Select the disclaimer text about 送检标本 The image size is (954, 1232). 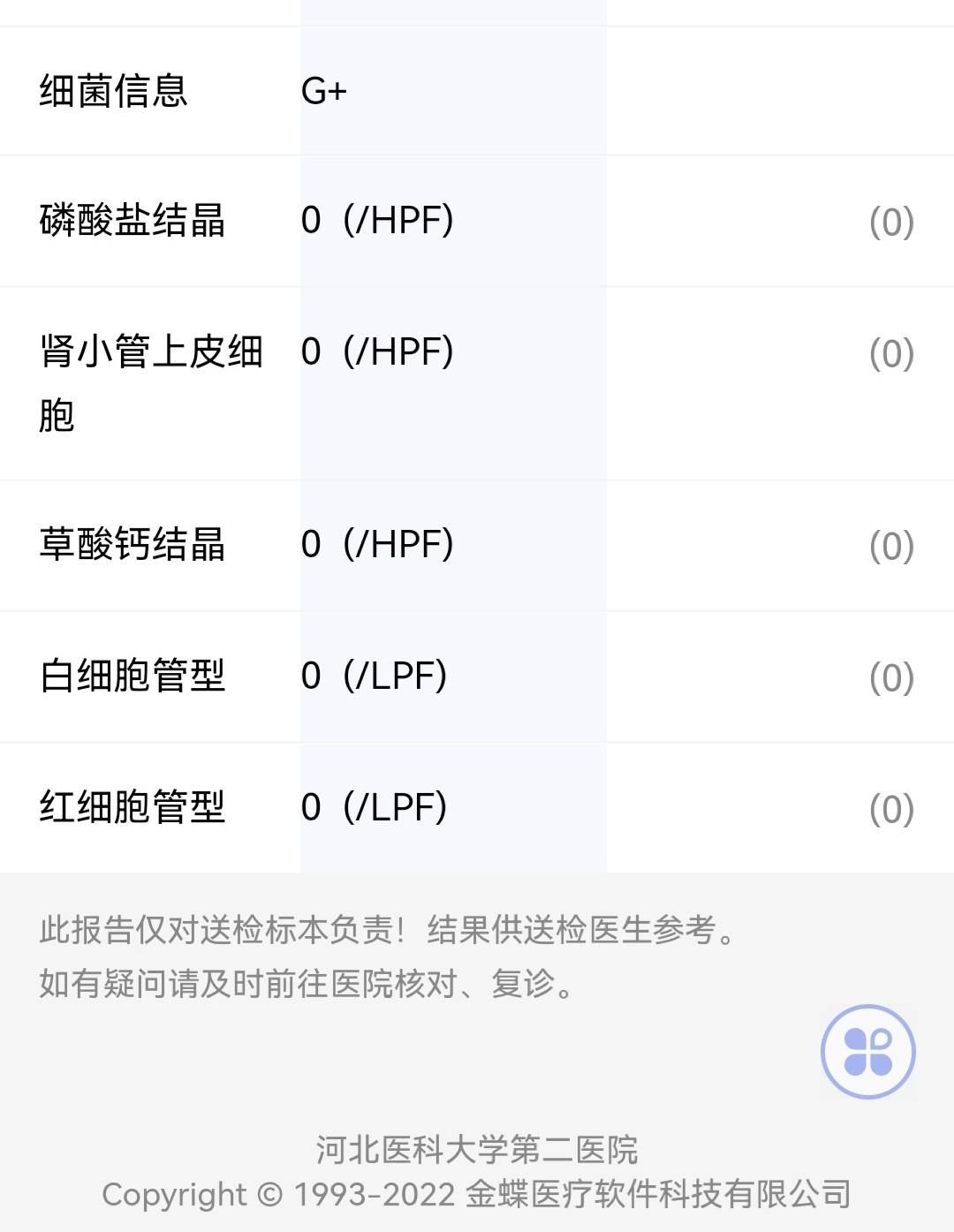pos(387,929)
